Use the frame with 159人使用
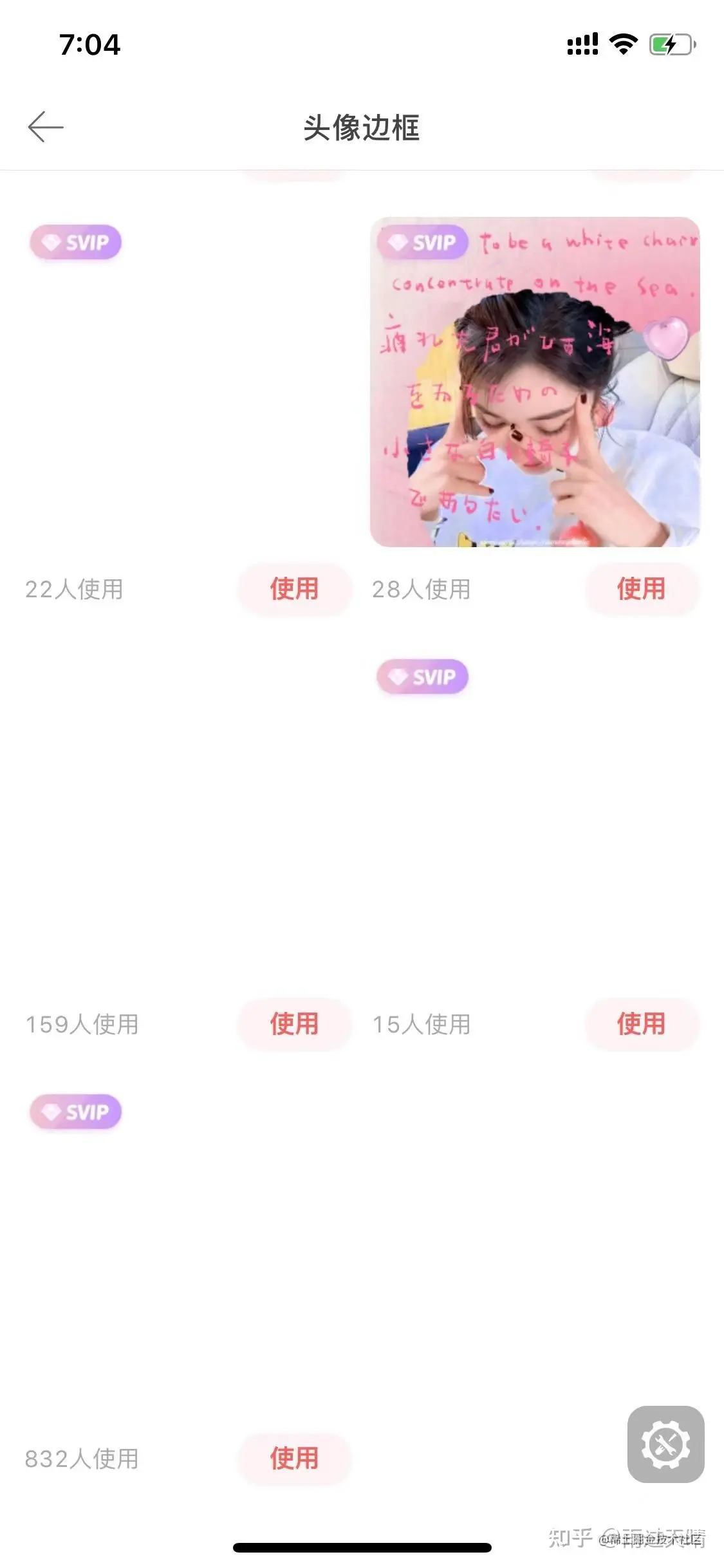Image resolution: width=724 pixels, height=1568 pixels. 294,1024
